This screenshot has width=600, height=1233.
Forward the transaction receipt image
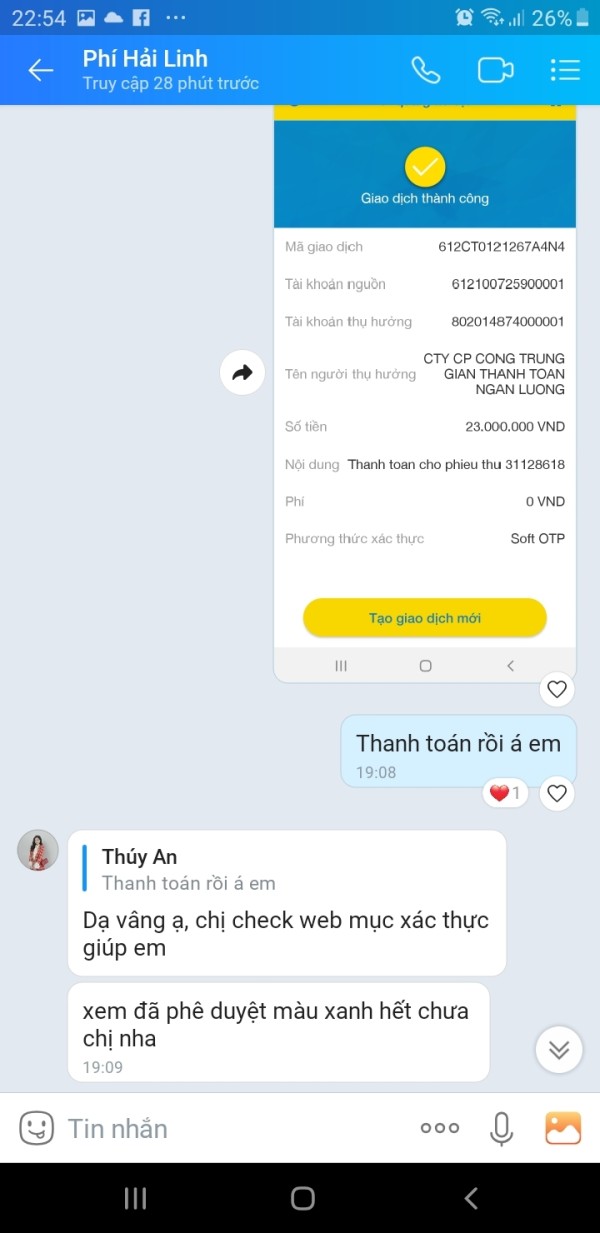[x=242, y=373]
